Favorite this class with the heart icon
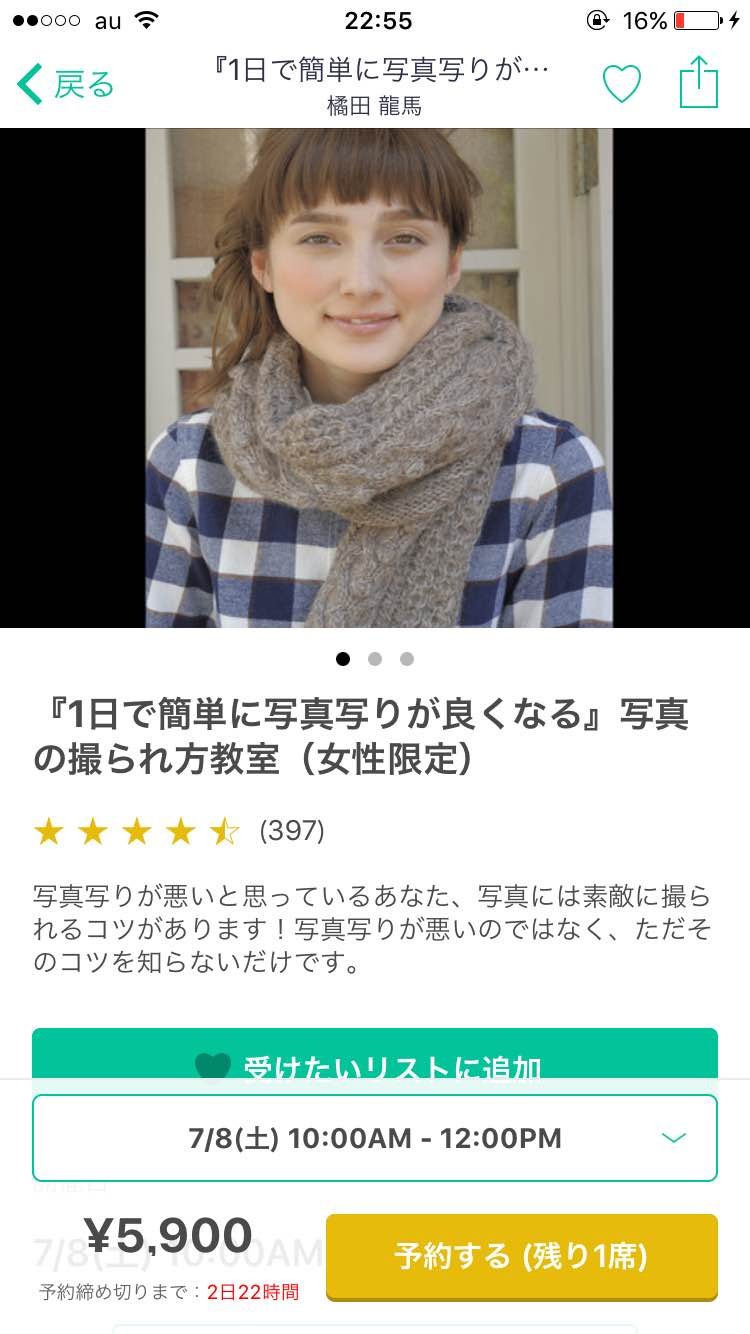The image size is (750, 1334). (x=621, y=84)
